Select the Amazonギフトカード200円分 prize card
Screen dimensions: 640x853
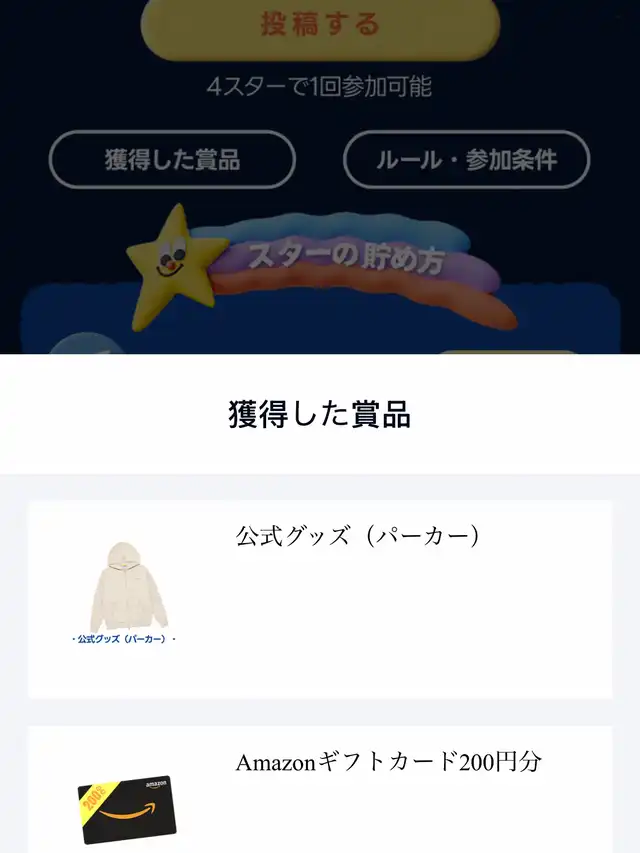[320, 789]
